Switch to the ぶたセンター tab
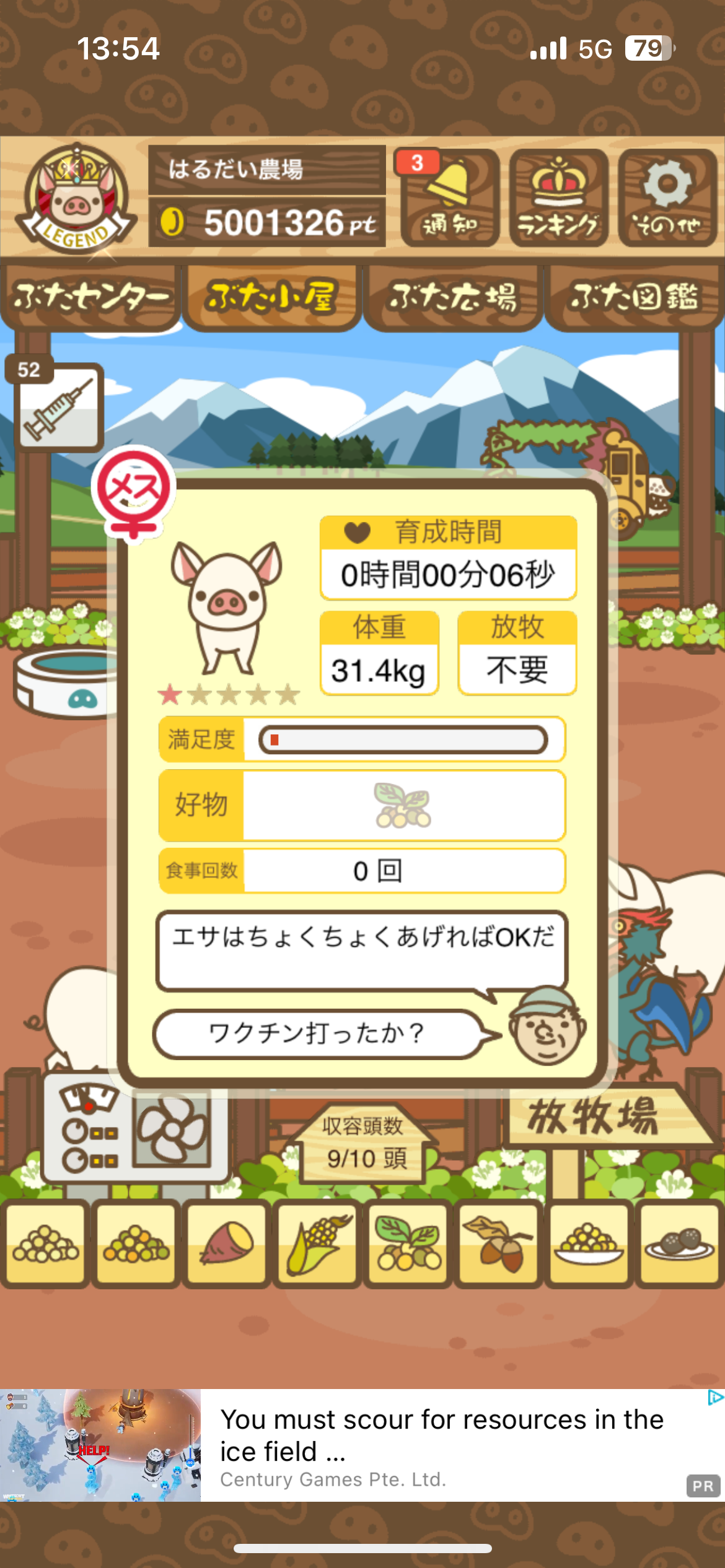The image size is (725, 1568). point(90,297)
